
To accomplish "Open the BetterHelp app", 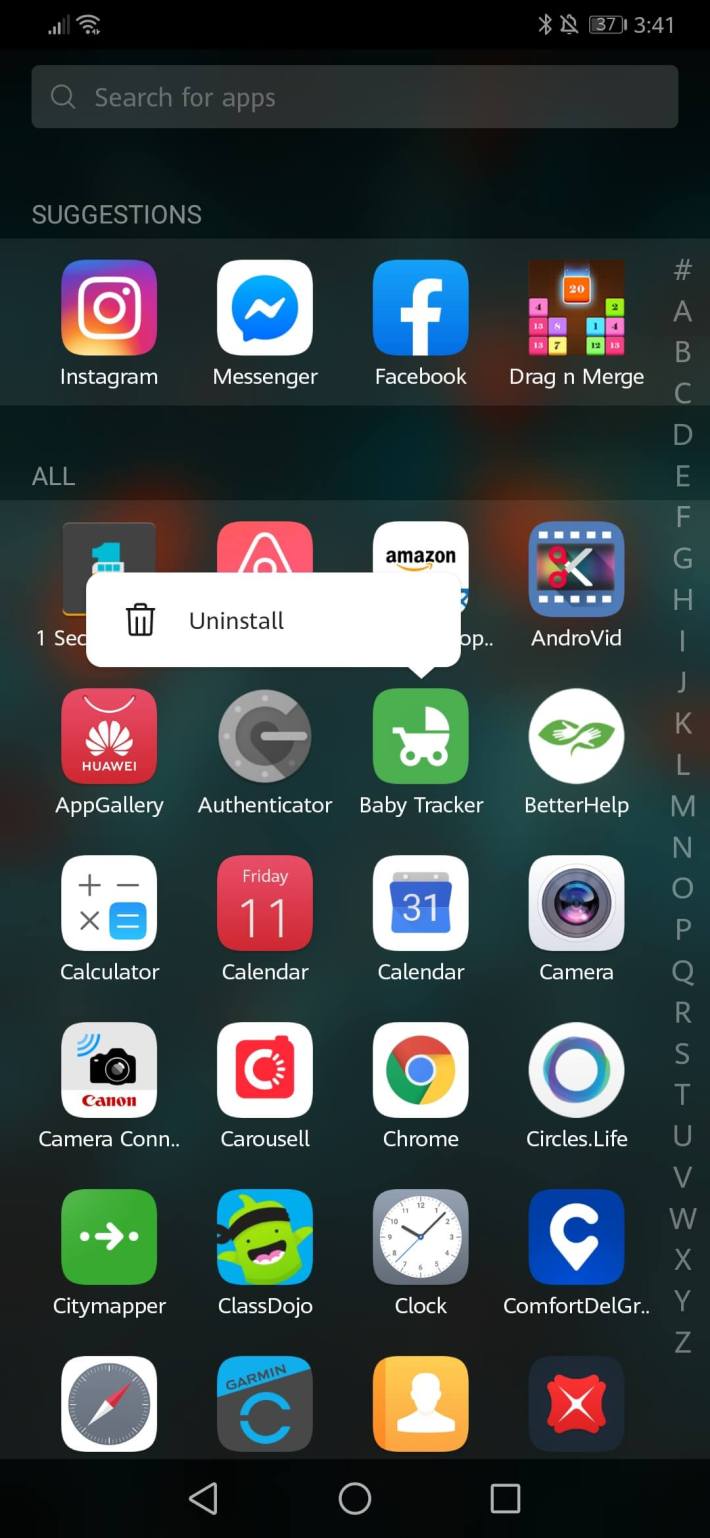I will [577, 737].
